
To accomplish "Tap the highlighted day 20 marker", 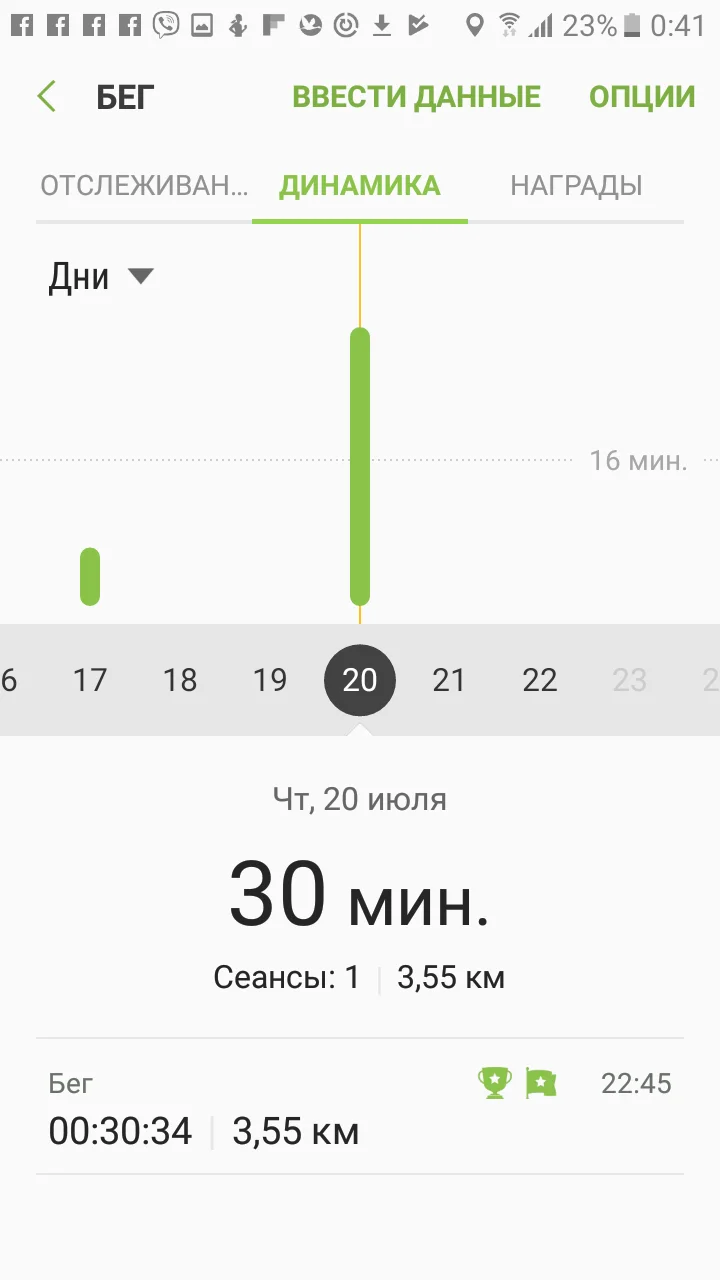I will pos(360,680).
